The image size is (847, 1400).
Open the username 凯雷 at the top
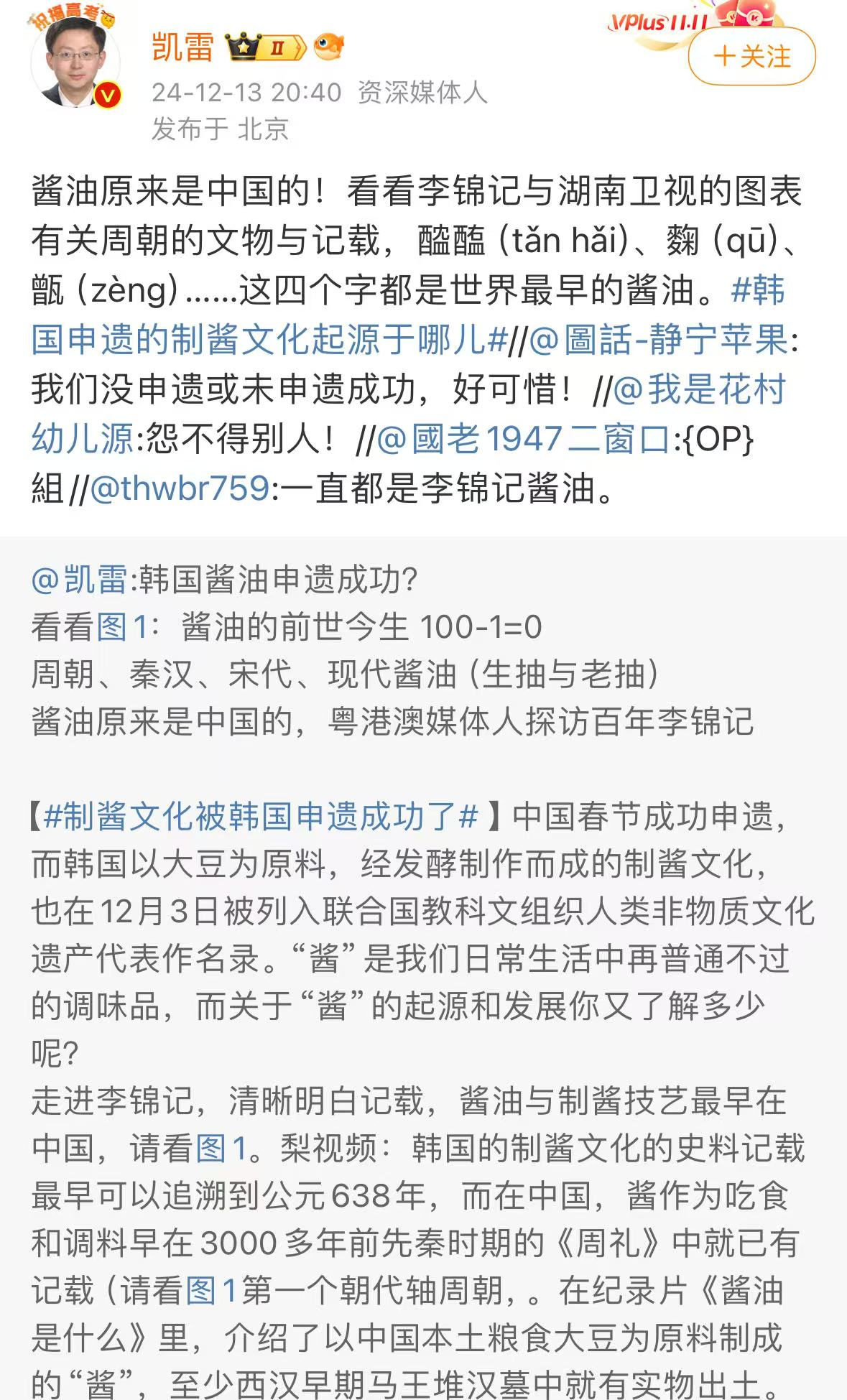pyautogui.click(x=182, y=47)
